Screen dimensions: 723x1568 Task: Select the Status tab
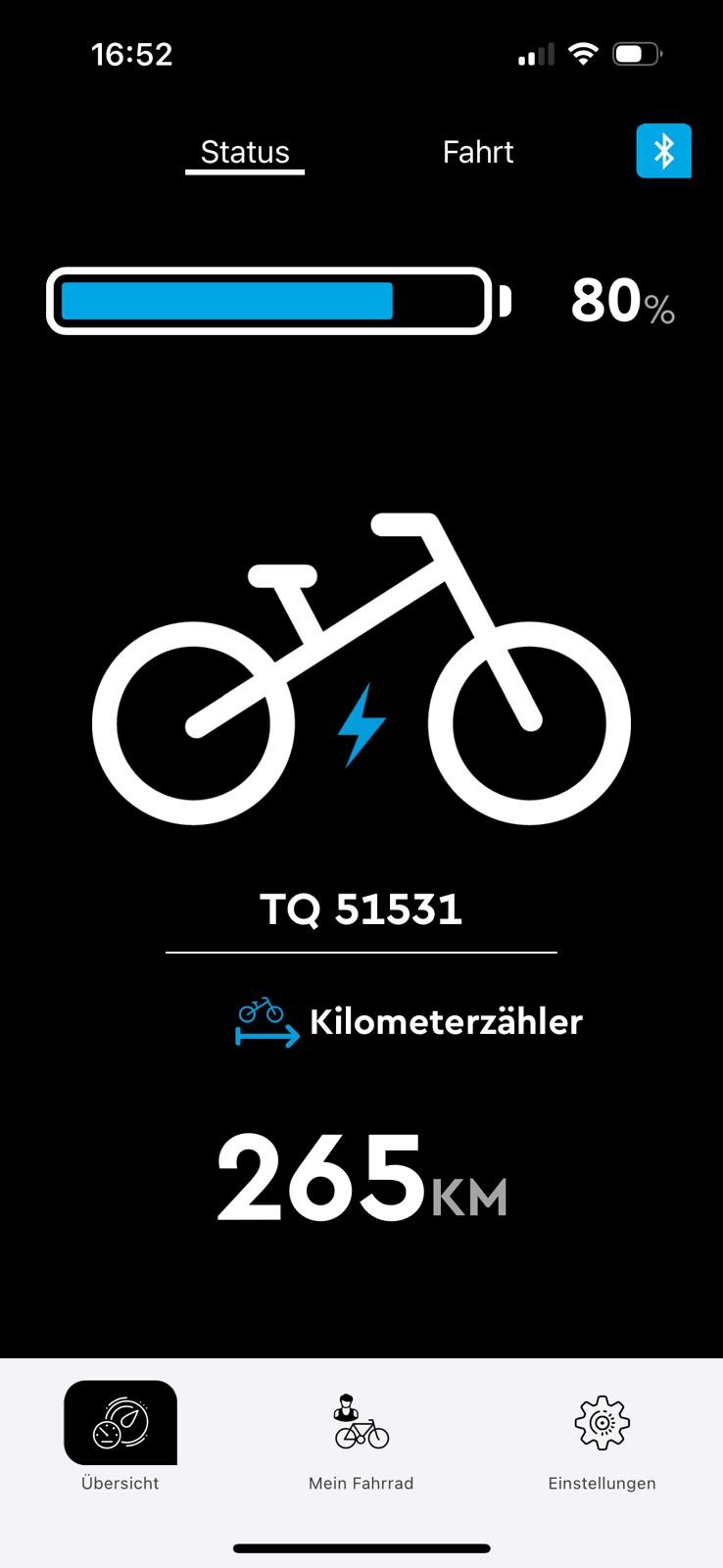[245, 152]
